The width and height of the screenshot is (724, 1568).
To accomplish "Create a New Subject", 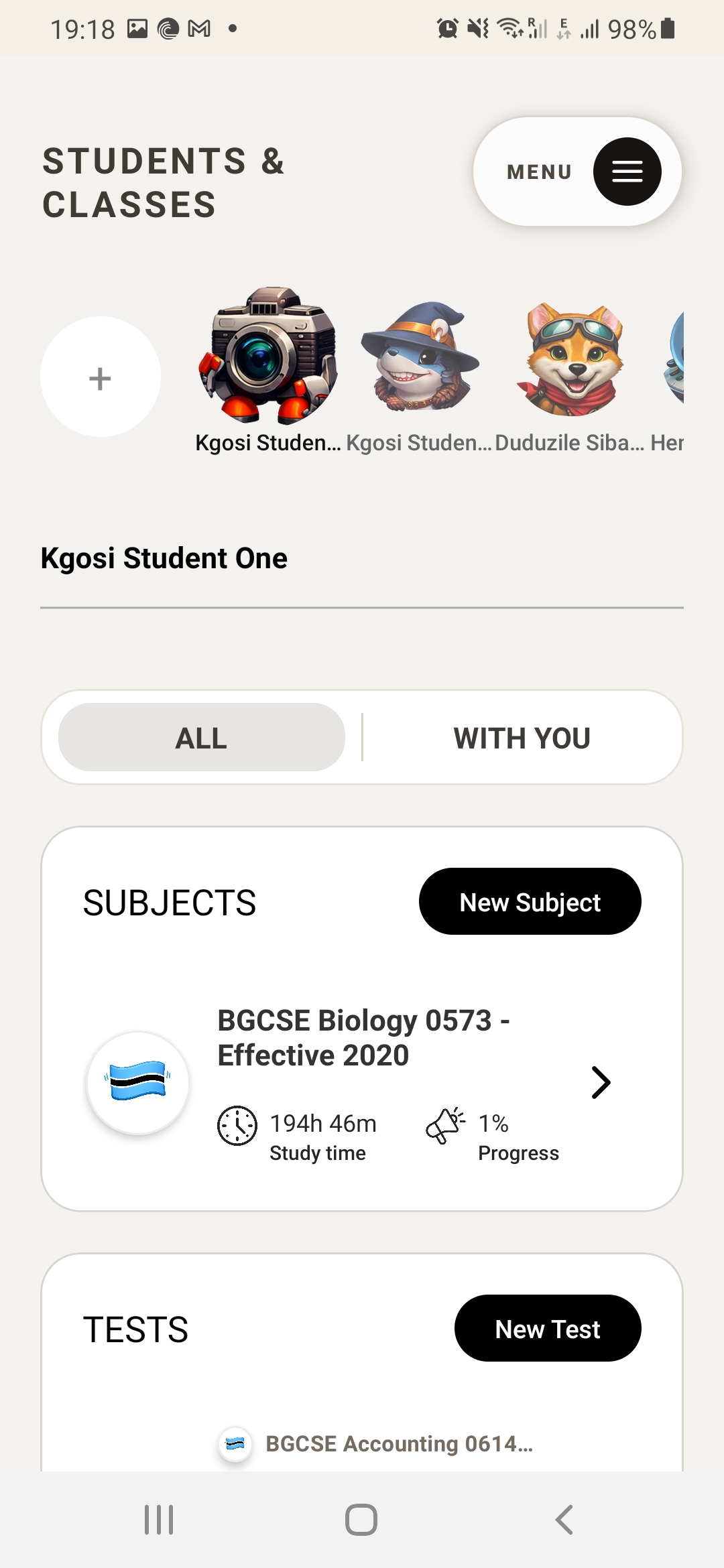I will tap(530, 901).
